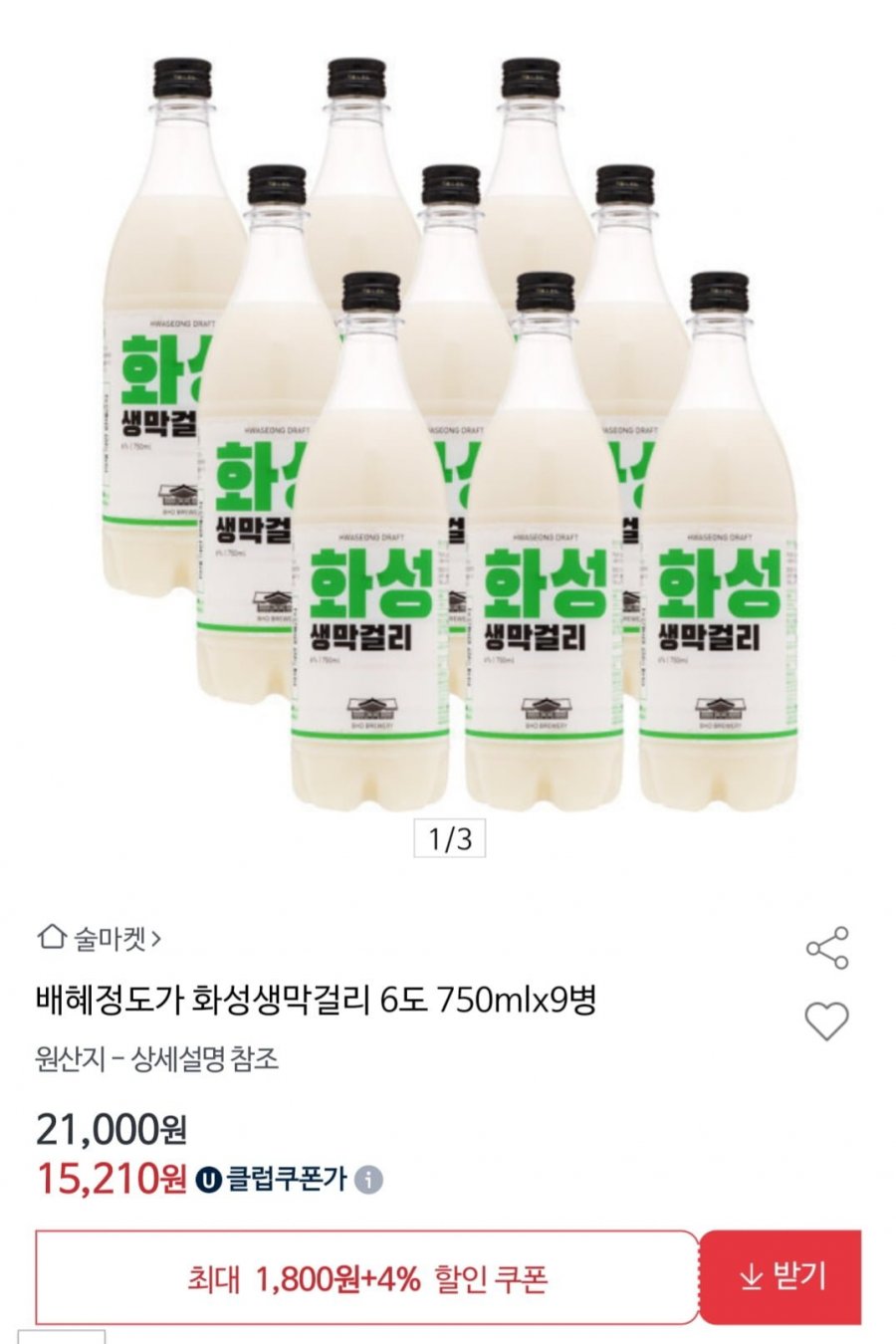Show info about 클럽쿠폰가 price
This screenshot has height=1344, width=896.
point(368,1180)
